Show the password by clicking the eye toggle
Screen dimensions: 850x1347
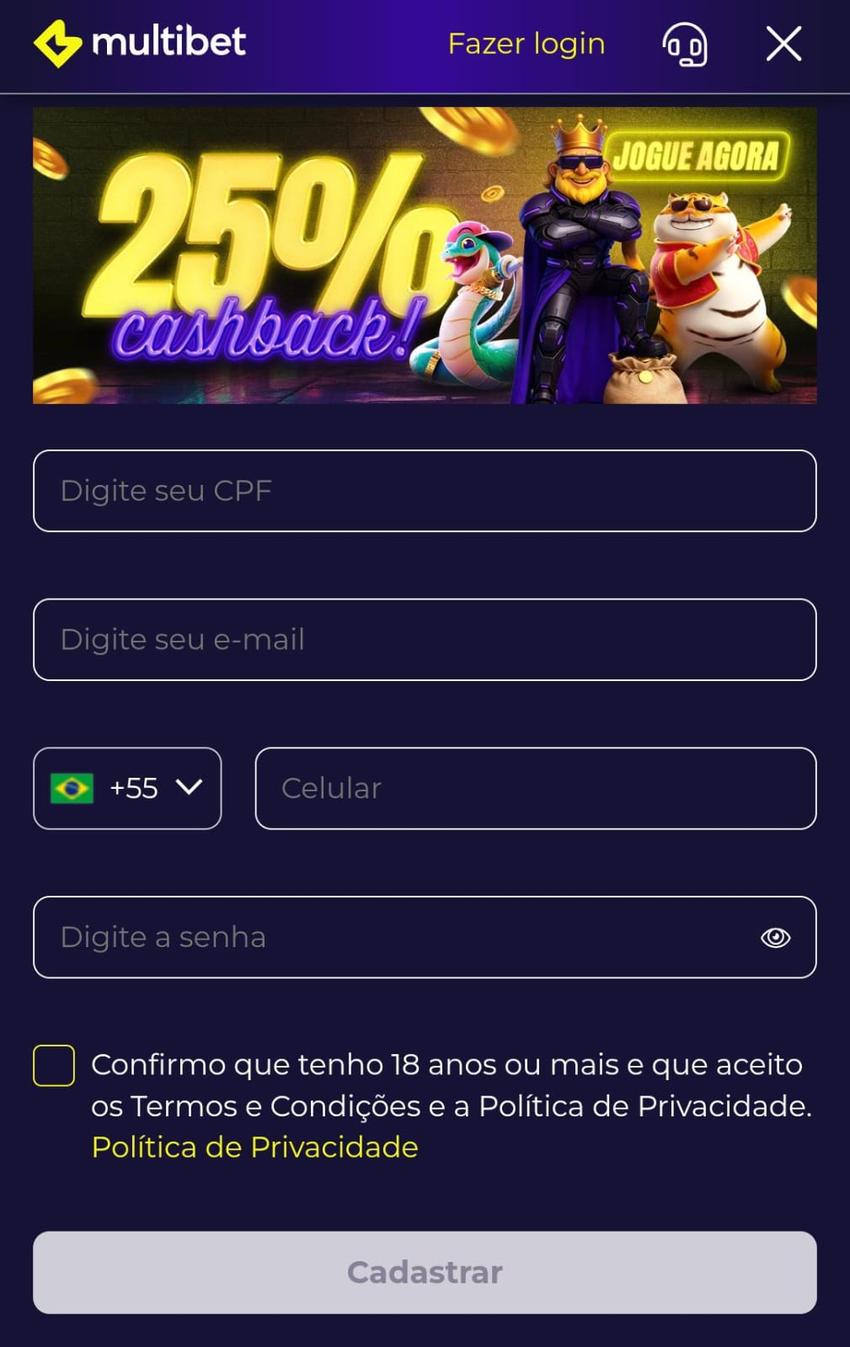(775, 937)
